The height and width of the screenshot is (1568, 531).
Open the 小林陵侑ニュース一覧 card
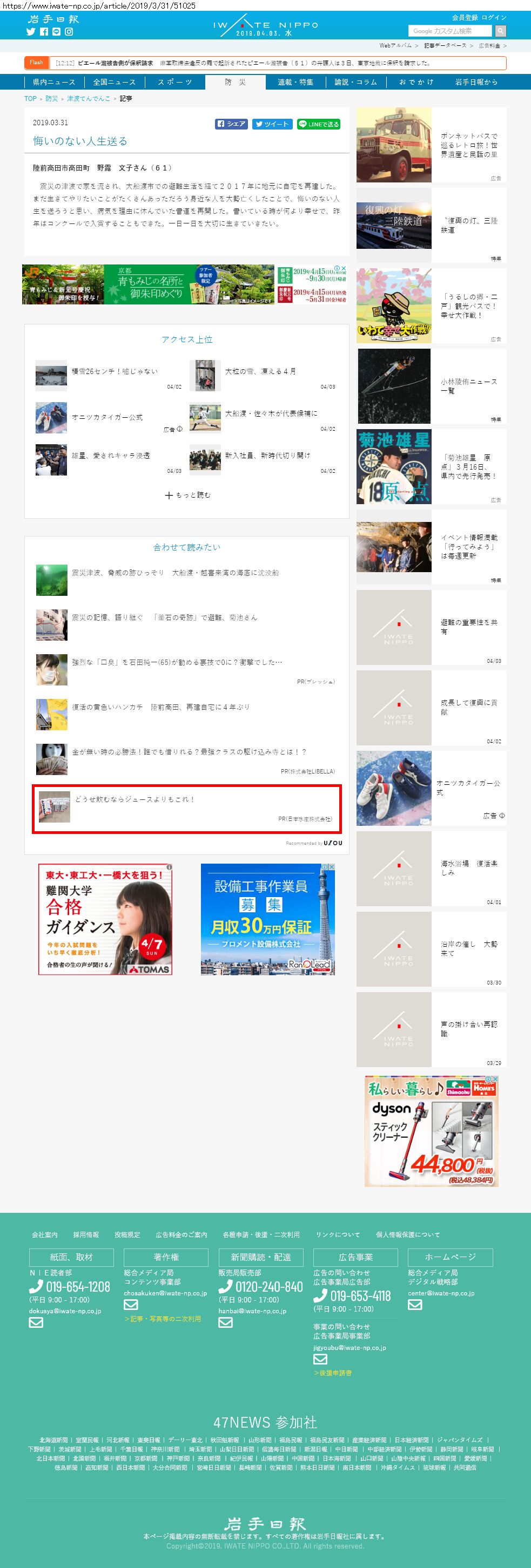click(431, 386)
